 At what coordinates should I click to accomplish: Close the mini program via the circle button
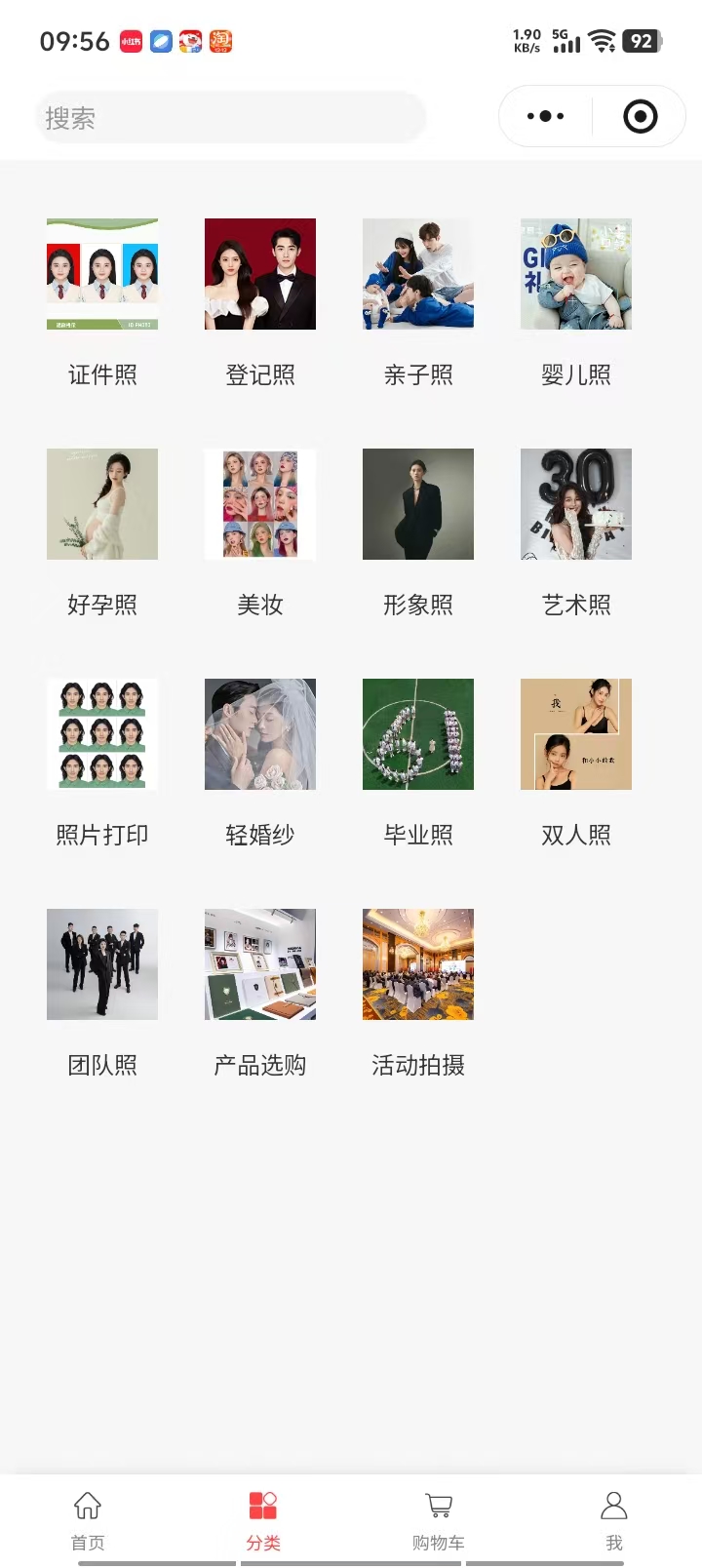(640, 117)
